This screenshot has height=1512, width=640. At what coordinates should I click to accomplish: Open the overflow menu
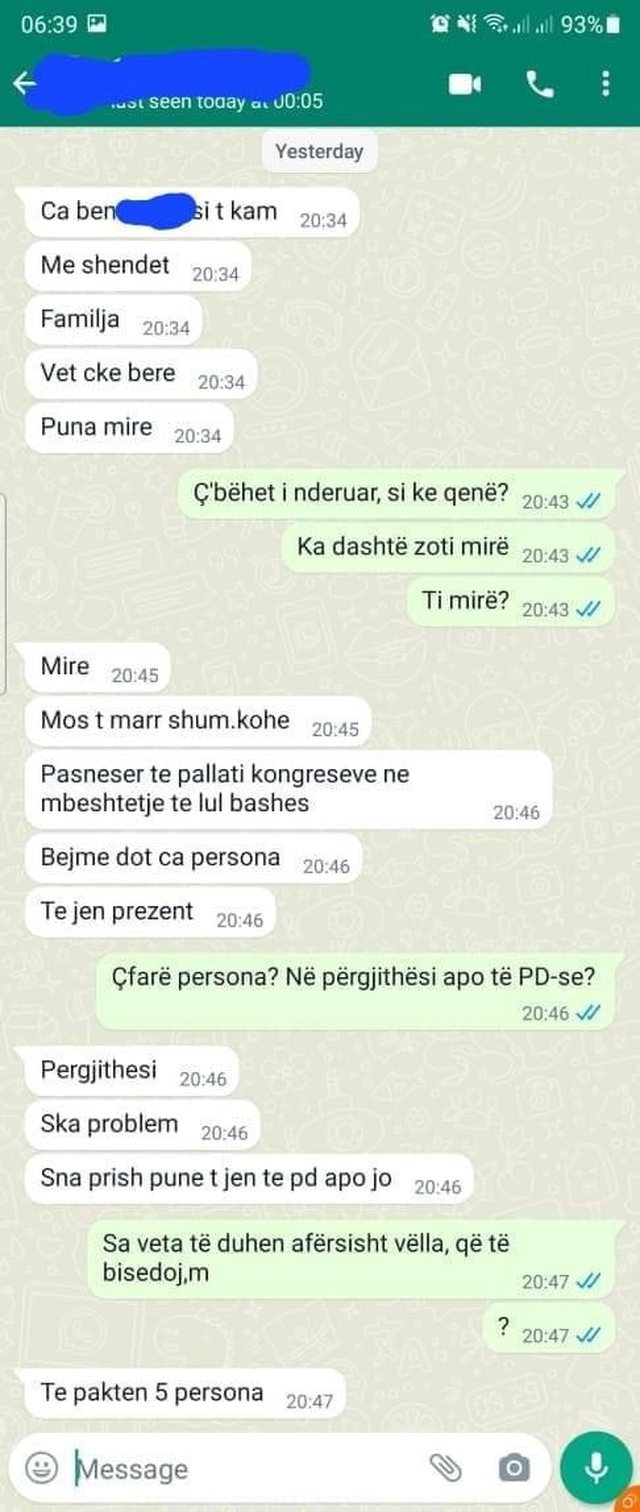click(x=605, y=84)
